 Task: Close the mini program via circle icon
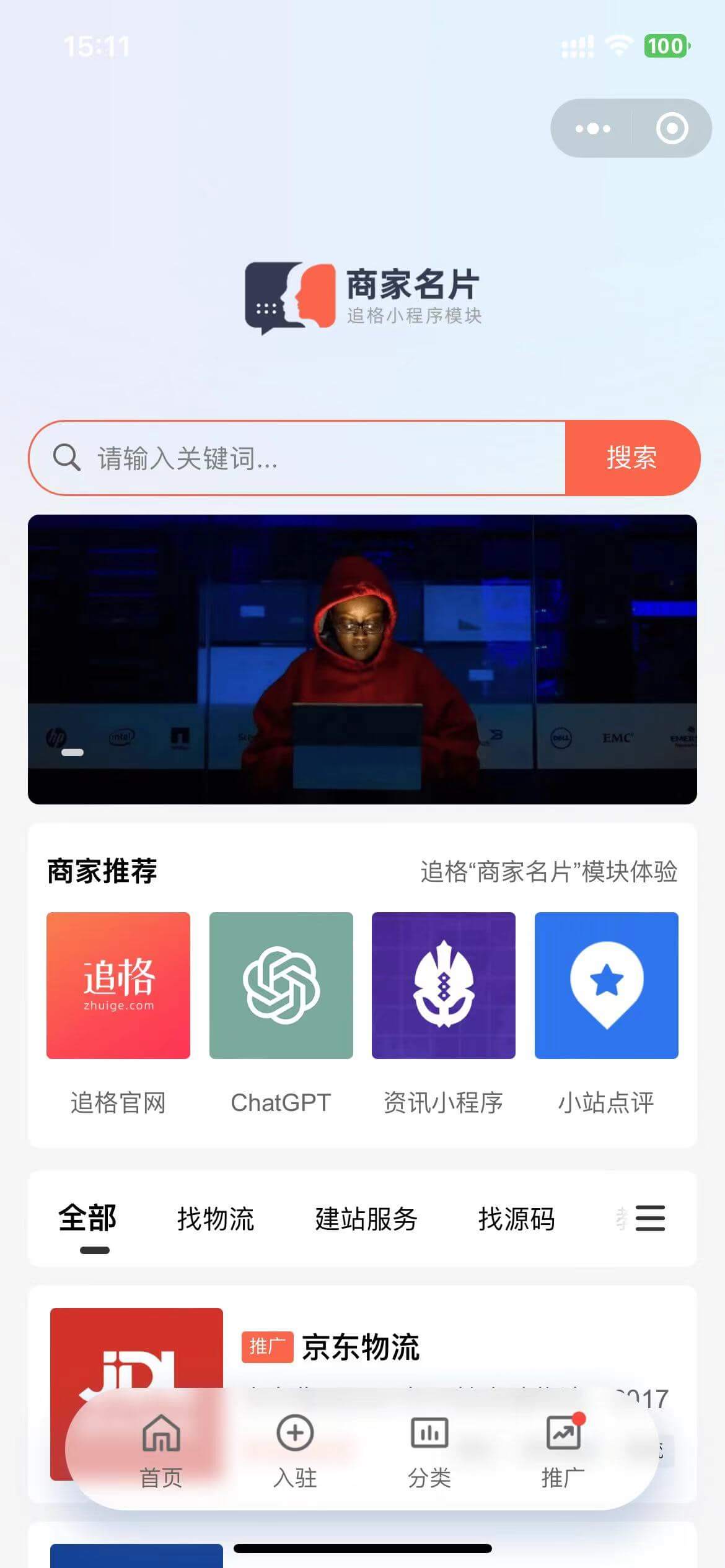click(672, 128)
